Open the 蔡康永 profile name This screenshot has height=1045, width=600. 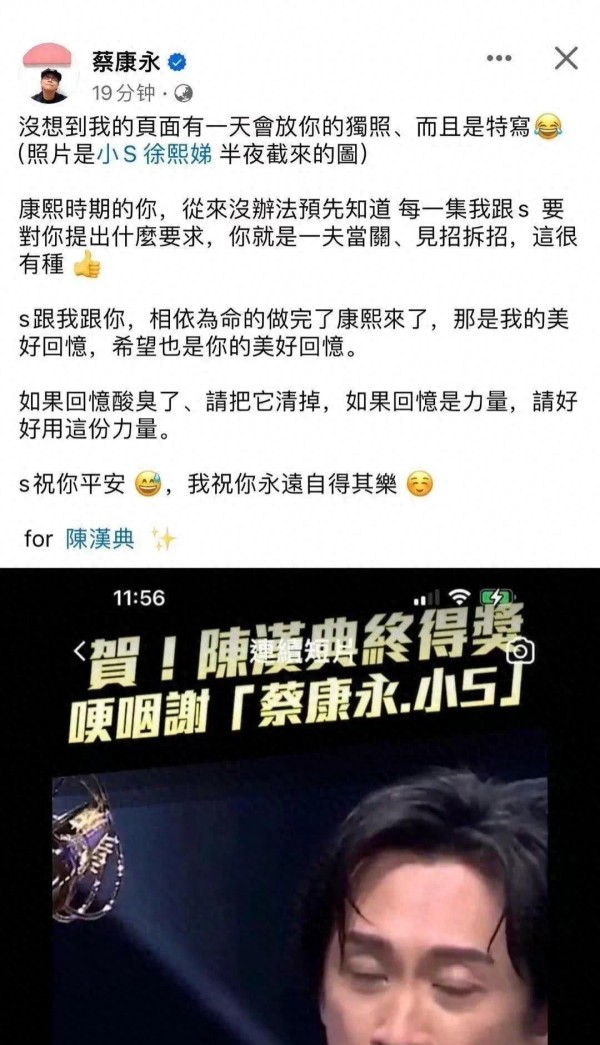pos(126,62)
